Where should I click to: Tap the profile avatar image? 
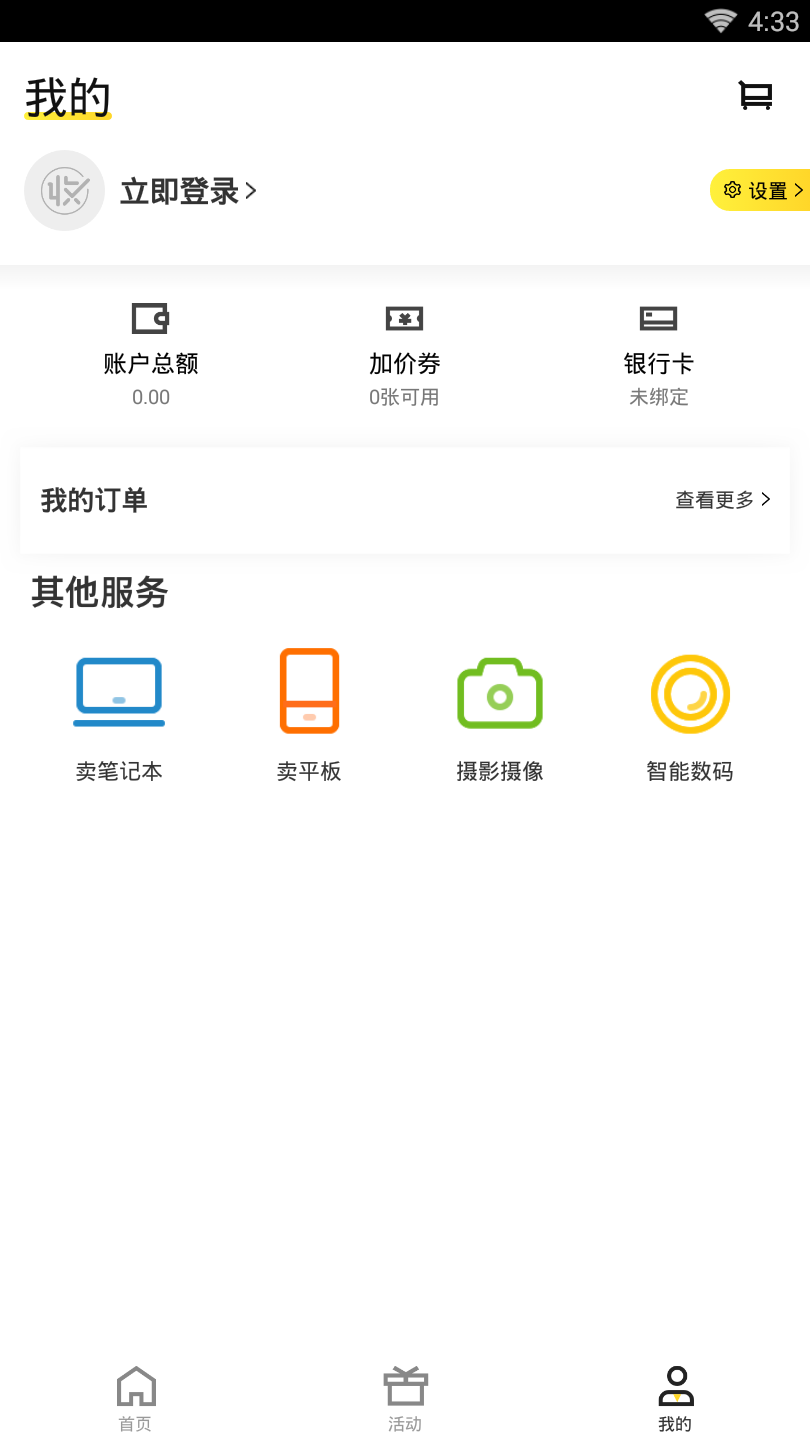coord(64,190)
